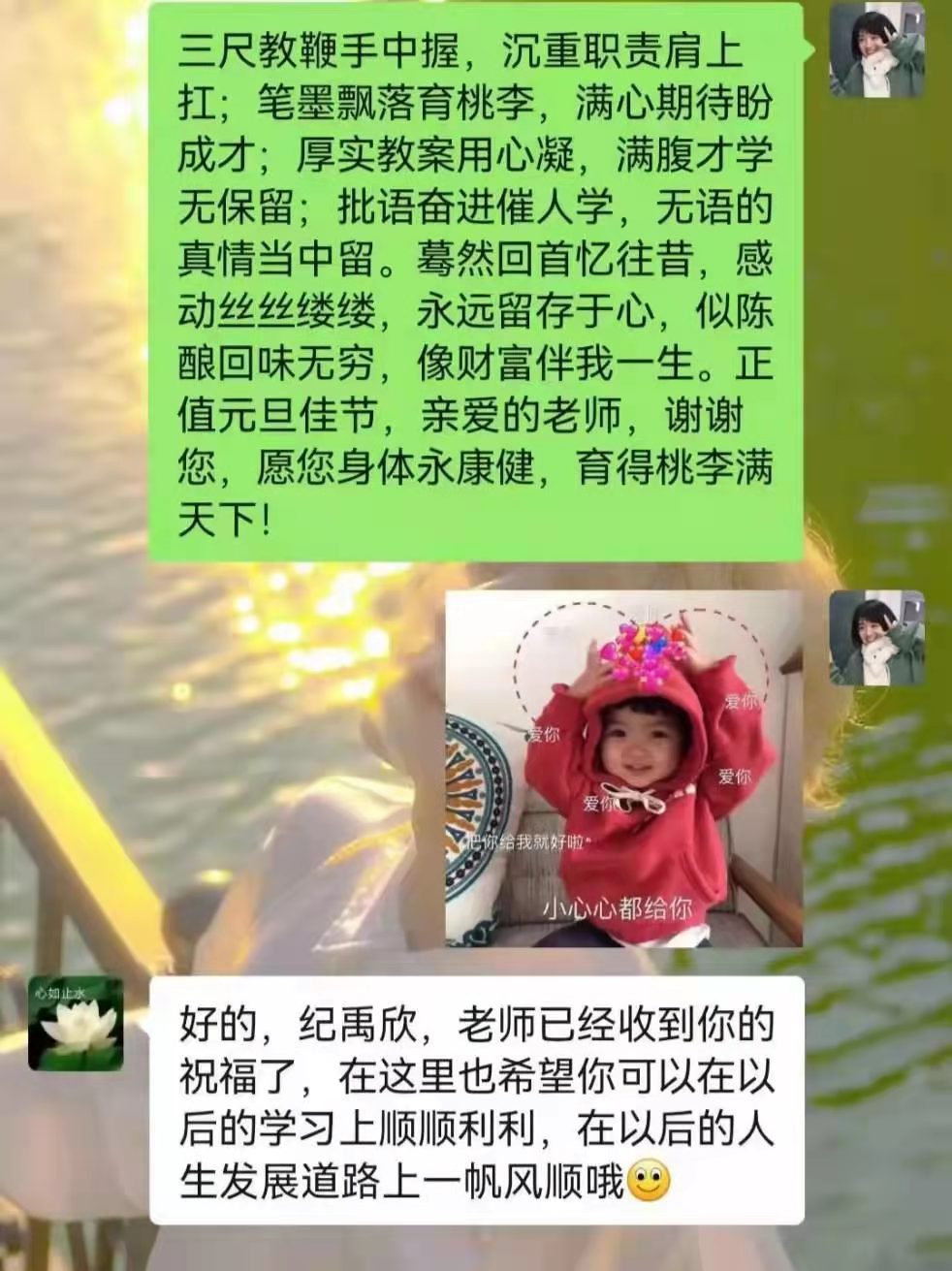Tap sender avatar beside the green text message

point(876,48)
